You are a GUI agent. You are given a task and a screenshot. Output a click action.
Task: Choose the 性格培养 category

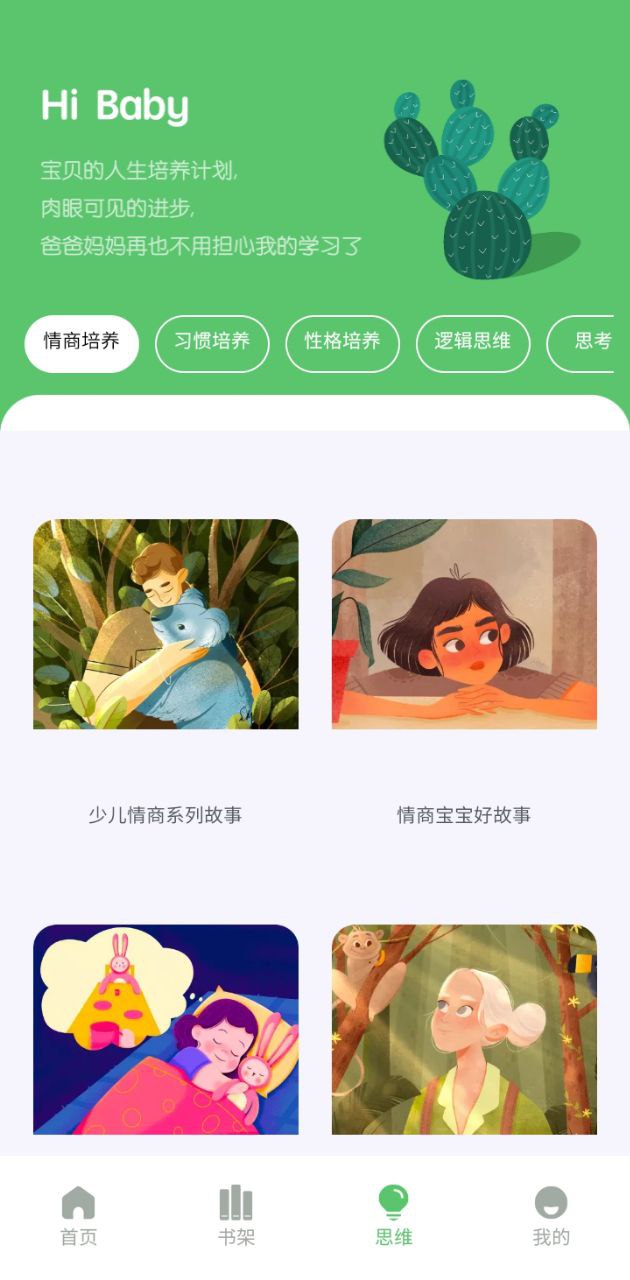pos(342,343)
